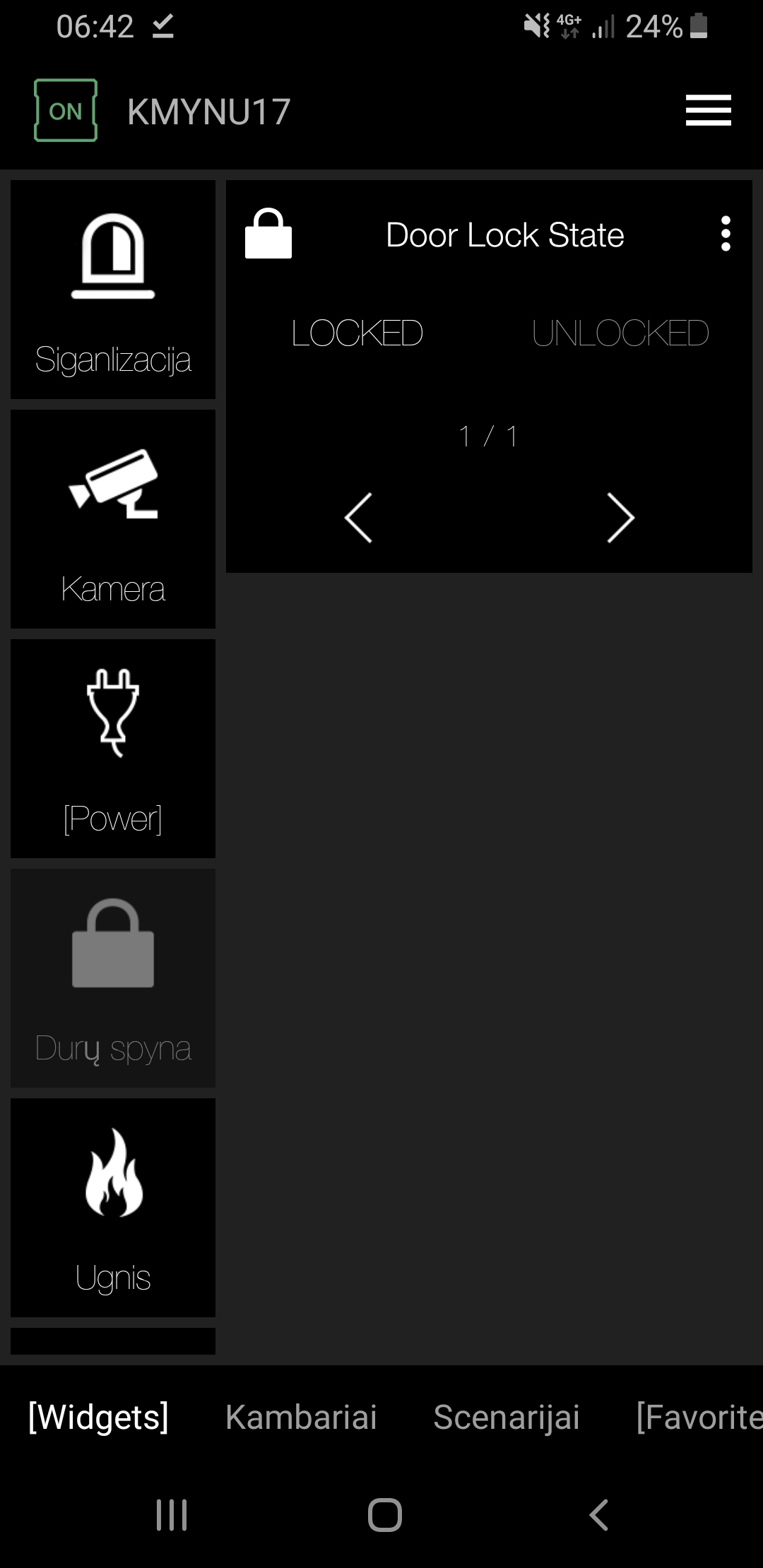Viewport: 763px width, 1568px height.
Task: Open recent apps from navigation bar
Action: [x=172, y=1514]
